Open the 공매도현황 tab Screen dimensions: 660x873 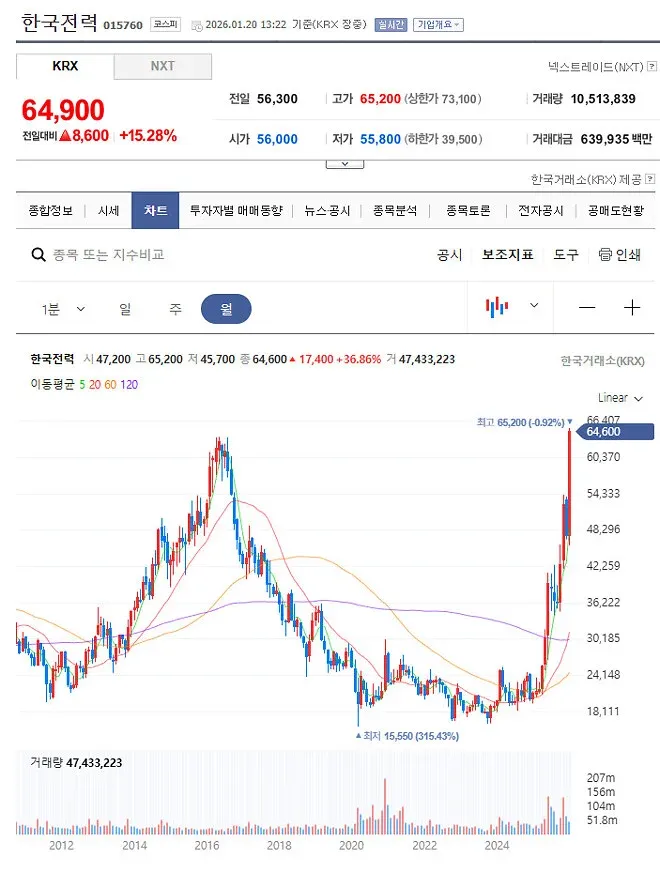(616, 211)
